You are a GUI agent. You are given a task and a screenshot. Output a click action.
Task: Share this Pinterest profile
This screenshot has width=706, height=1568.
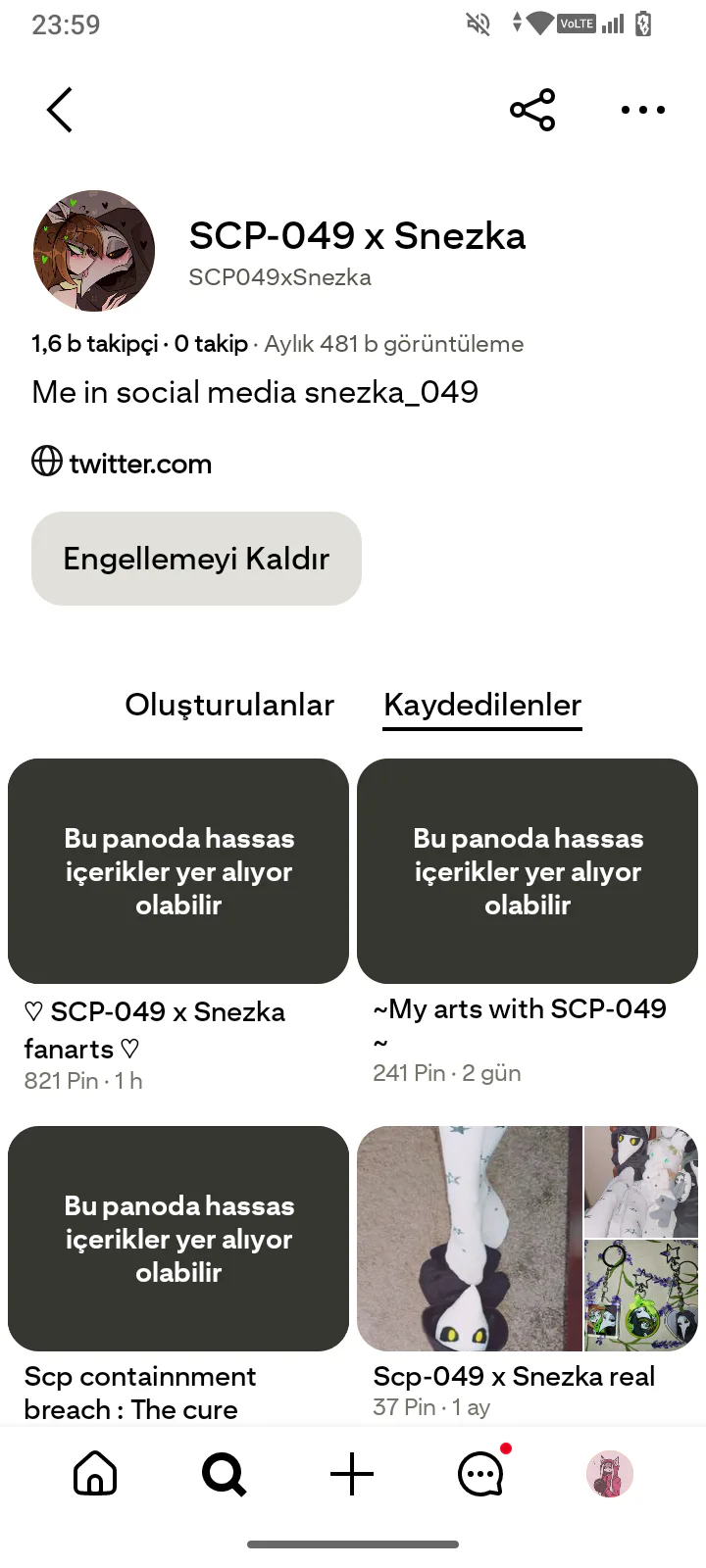532,110
